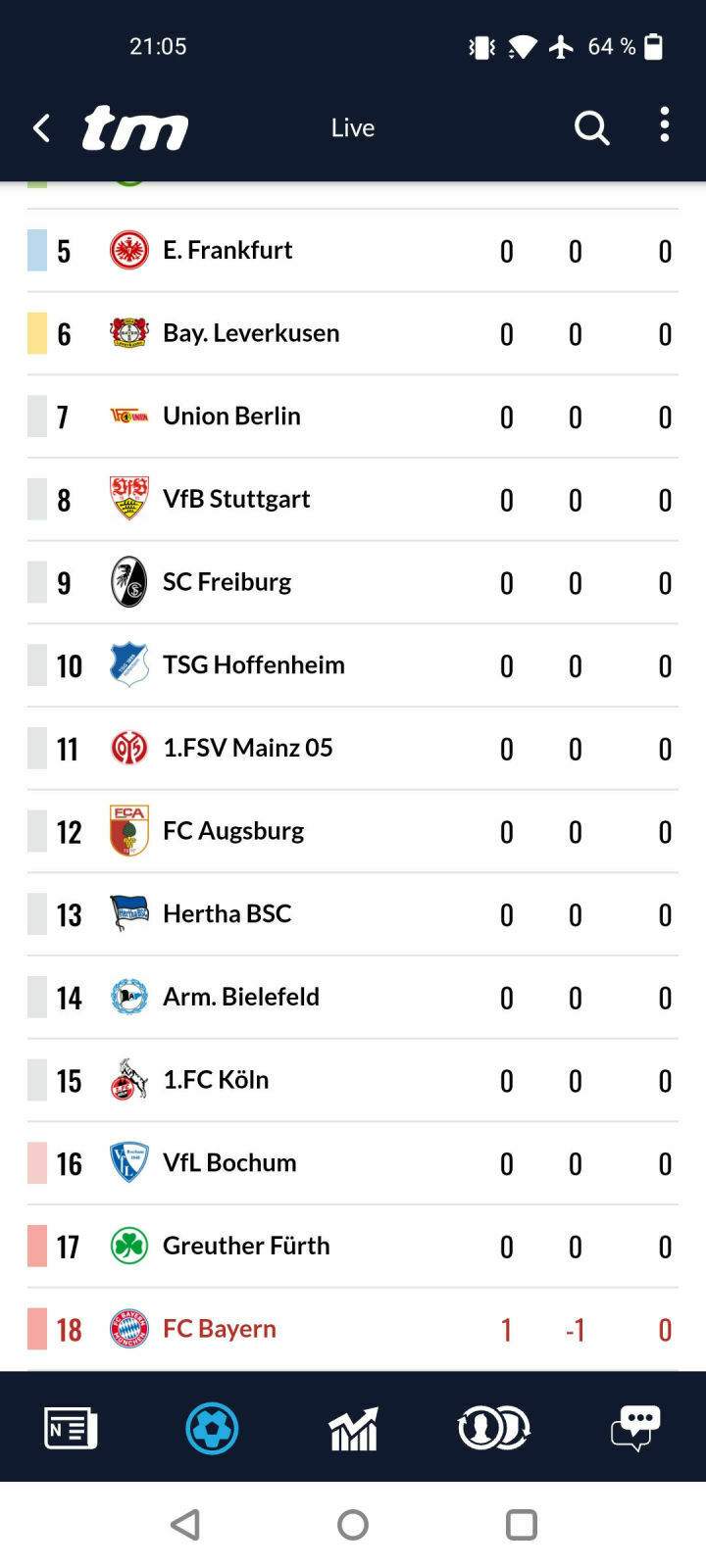Select 1.FSV Mainz 05 row
This screenshot has width=706, height=1568.
click(x=247, y=748)
